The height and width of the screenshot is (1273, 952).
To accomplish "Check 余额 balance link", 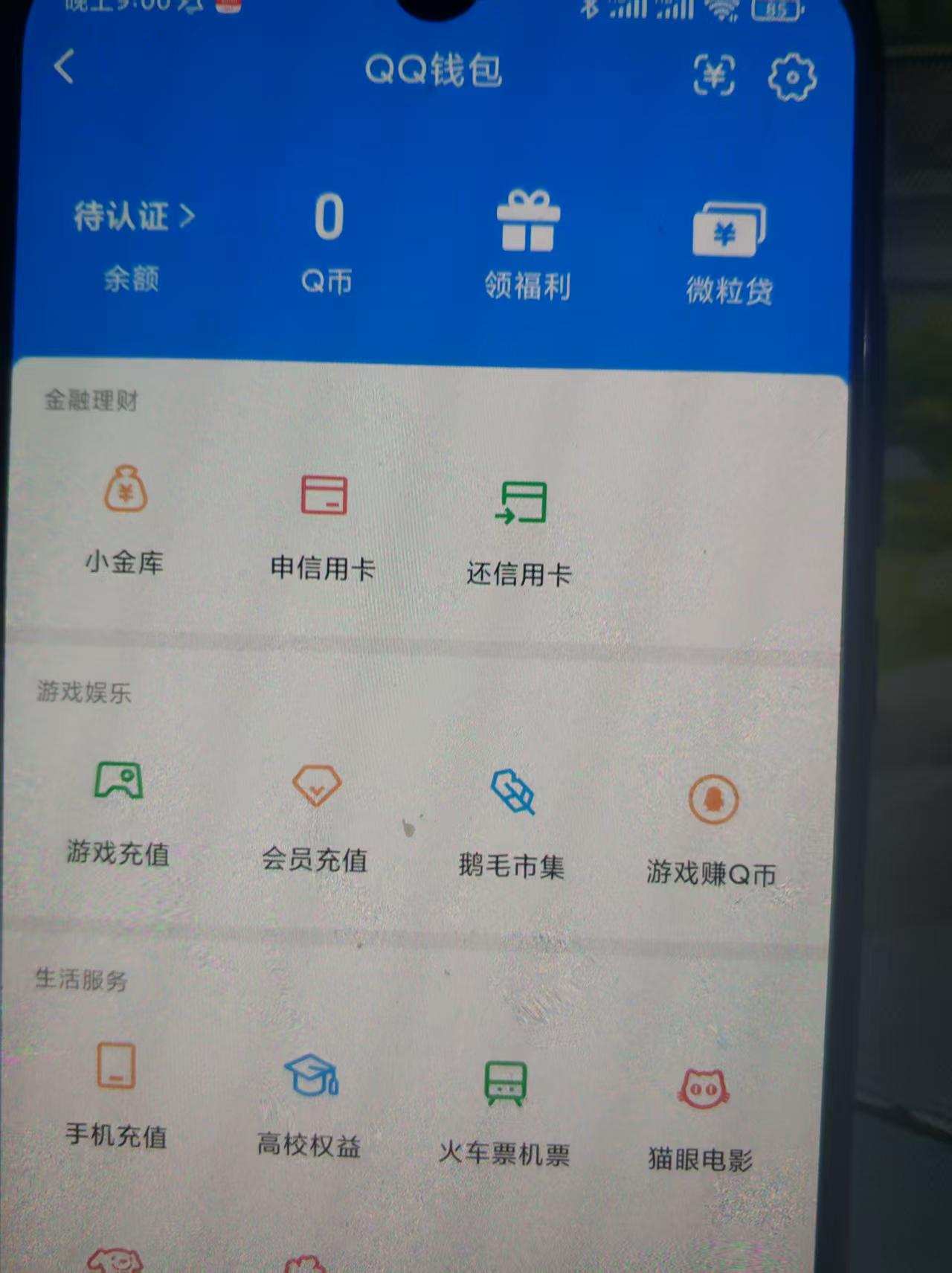I will click(132, 280).
